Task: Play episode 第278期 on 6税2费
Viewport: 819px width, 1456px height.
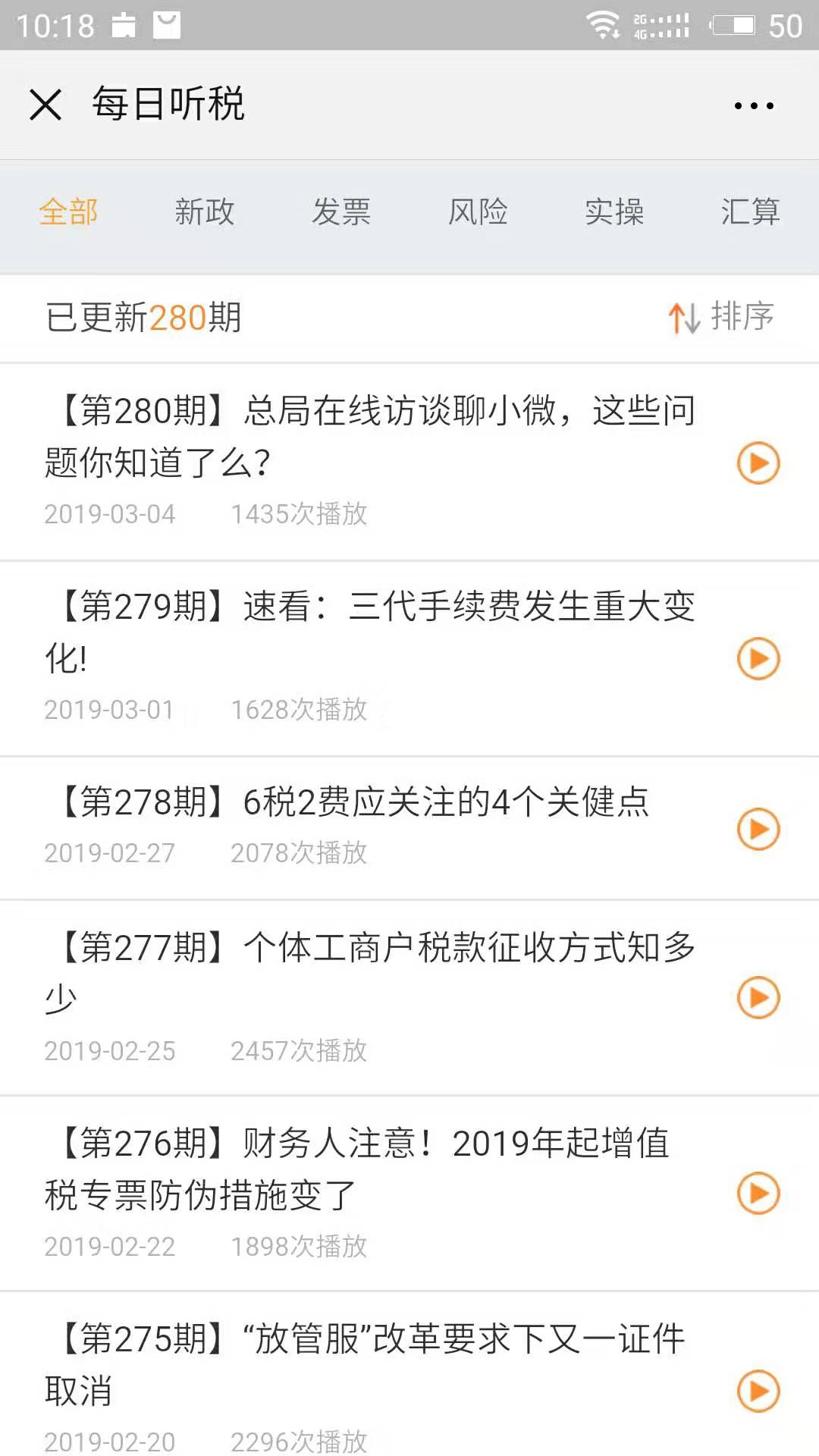Action: (758, 829)
